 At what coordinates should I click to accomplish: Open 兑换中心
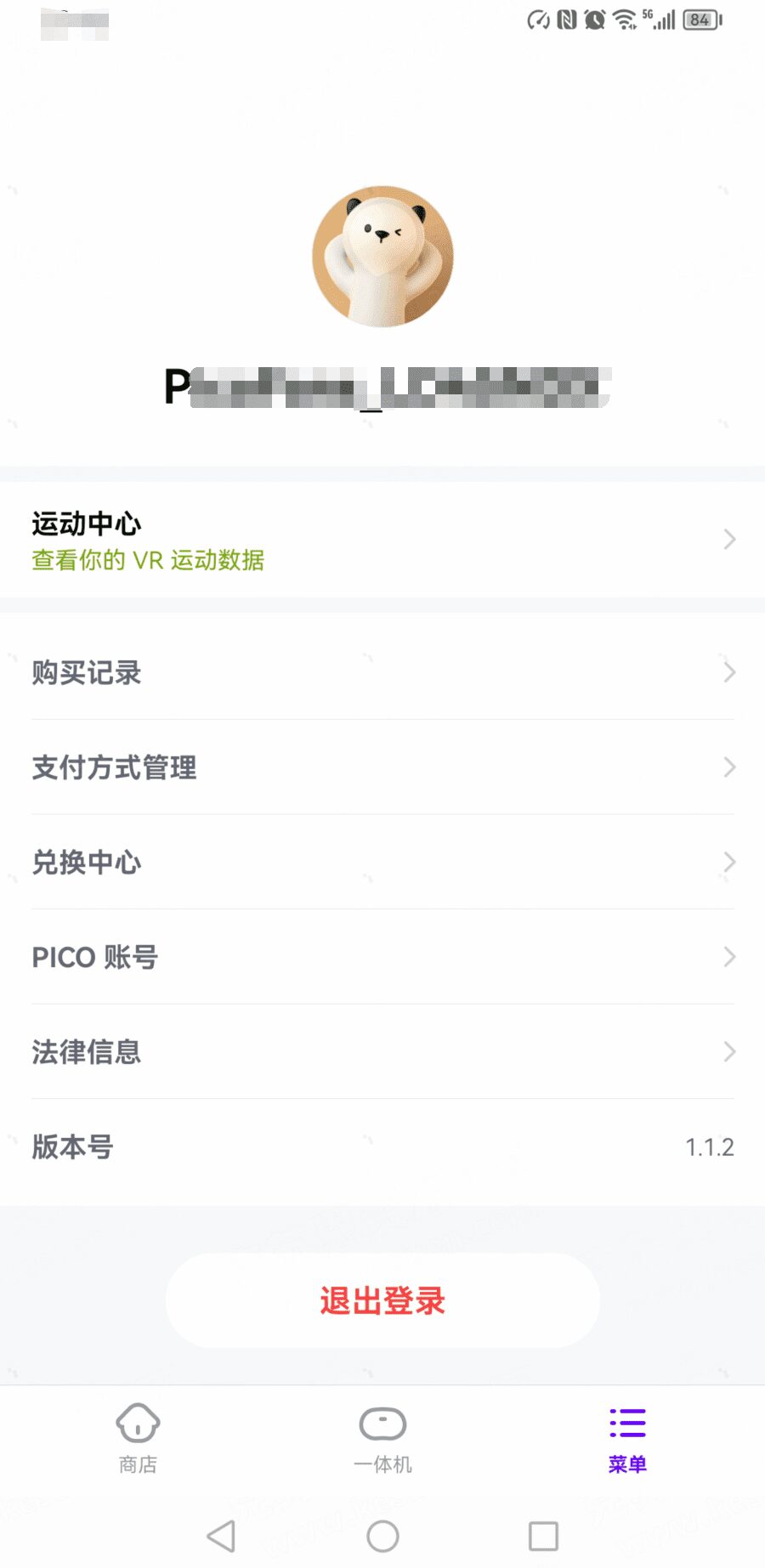point(382,862)
